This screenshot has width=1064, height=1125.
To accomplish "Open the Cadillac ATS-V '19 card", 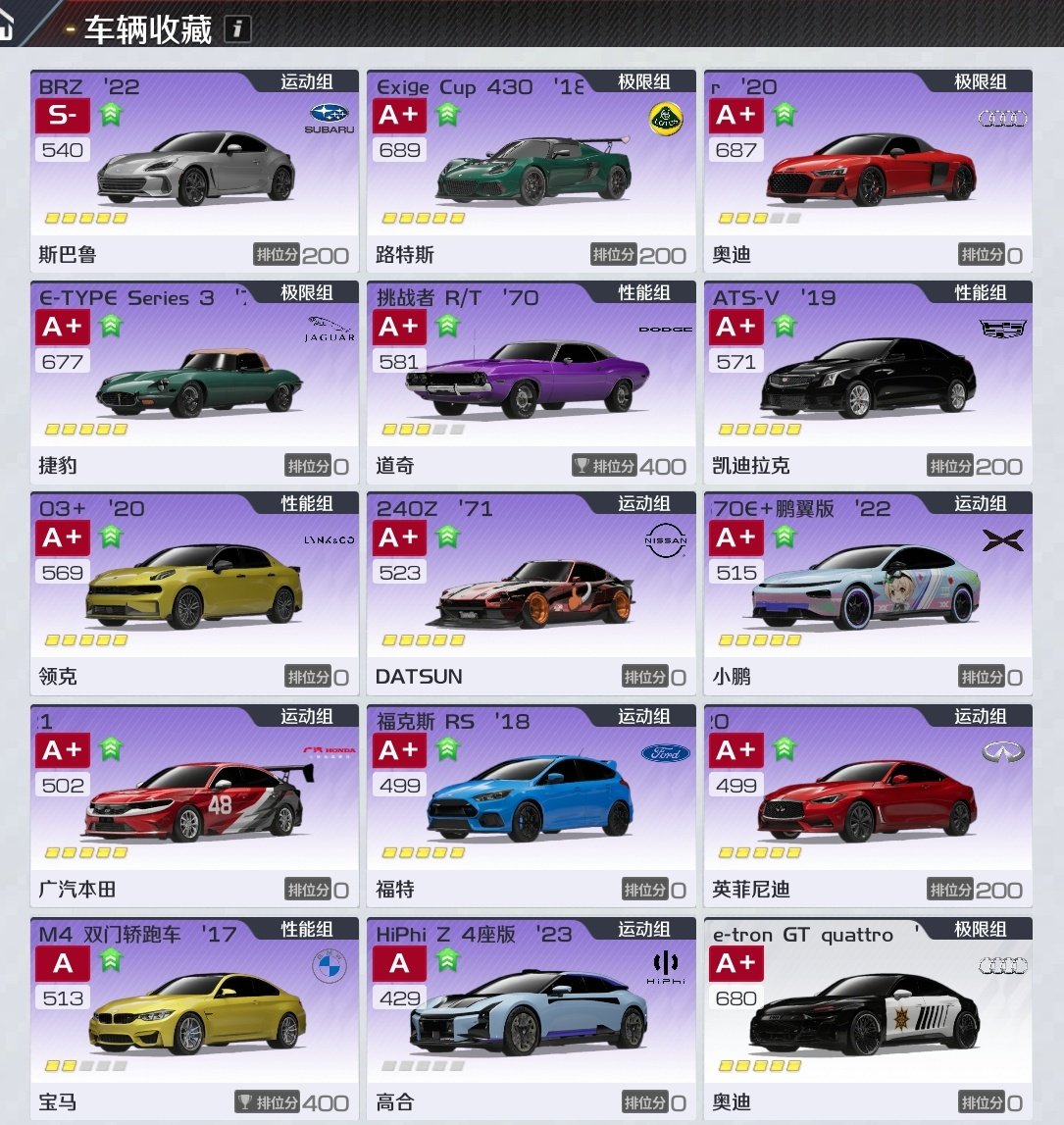I will [x=868, y=383].
